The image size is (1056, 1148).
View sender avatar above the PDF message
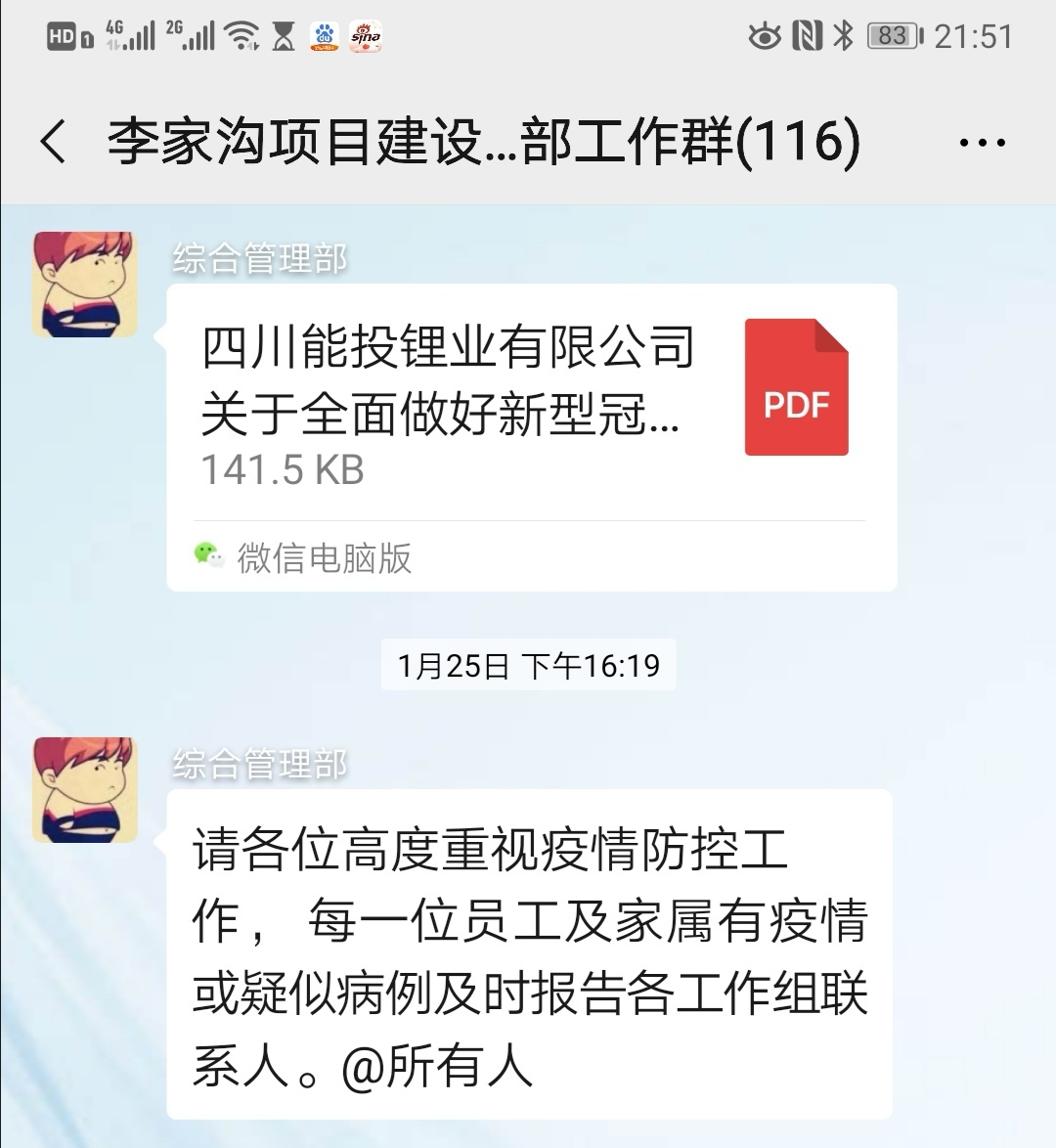85,285
